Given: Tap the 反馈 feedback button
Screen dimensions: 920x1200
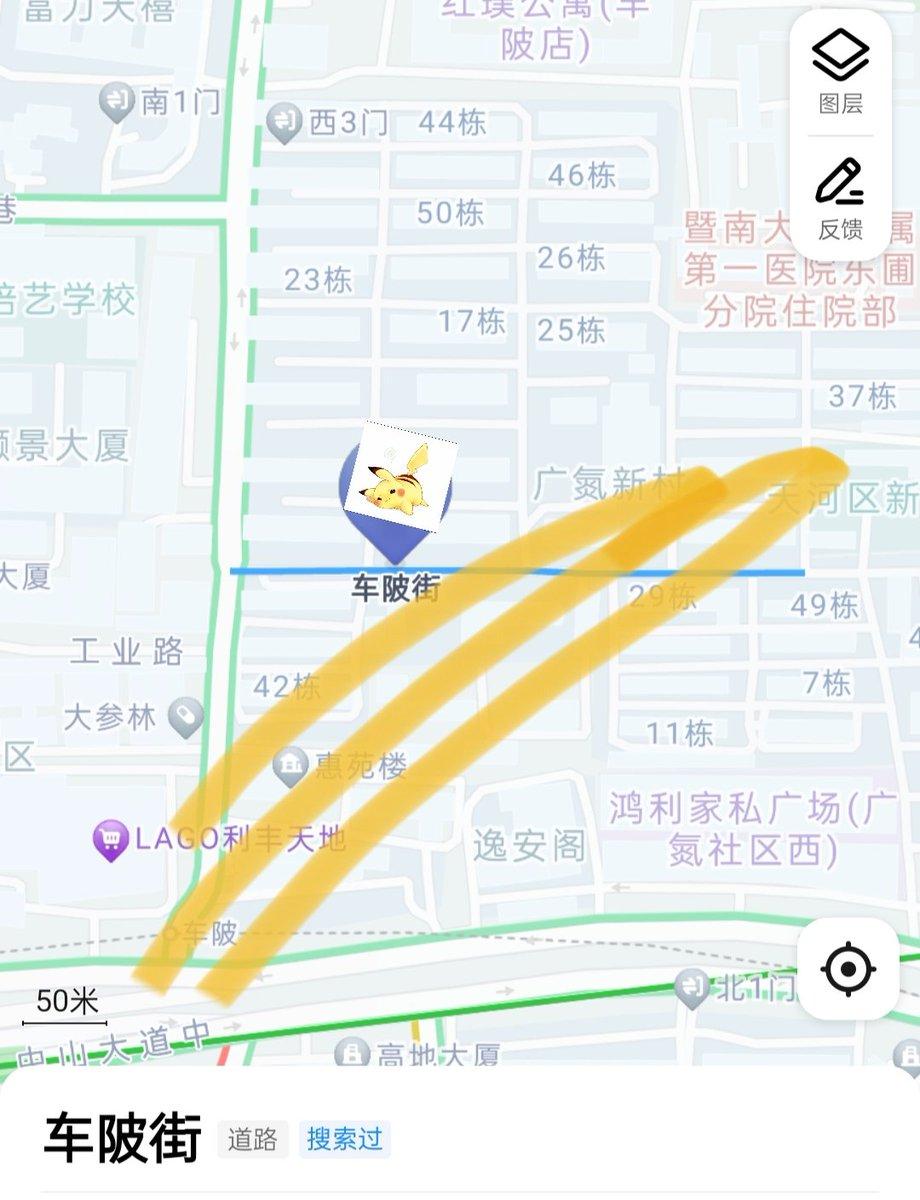Looking at the screenshot, I should pyautogui.click(x=840, y=198).
